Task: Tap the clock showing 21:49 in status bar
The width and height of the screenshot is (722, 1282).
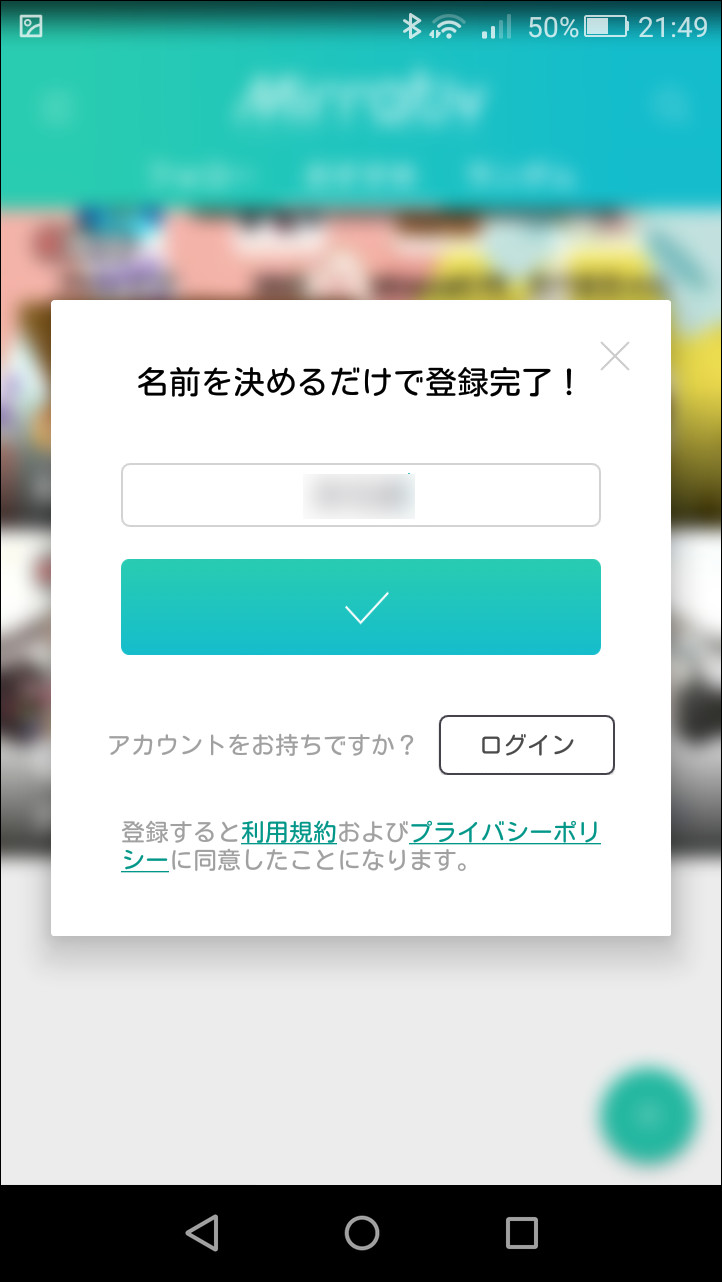Action: pos(671,28)
